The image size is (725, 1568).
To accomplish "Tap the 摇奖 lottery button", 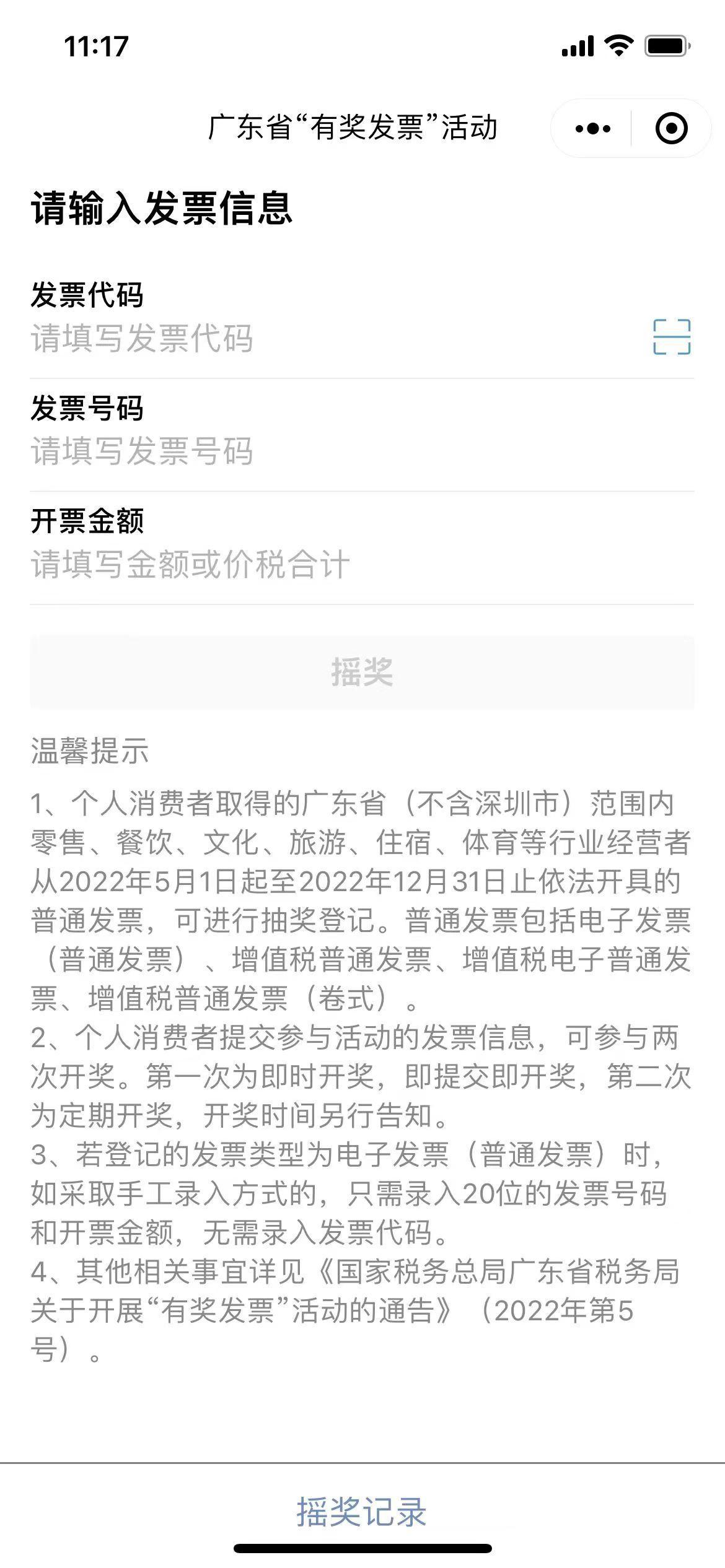I will (362, 672).
